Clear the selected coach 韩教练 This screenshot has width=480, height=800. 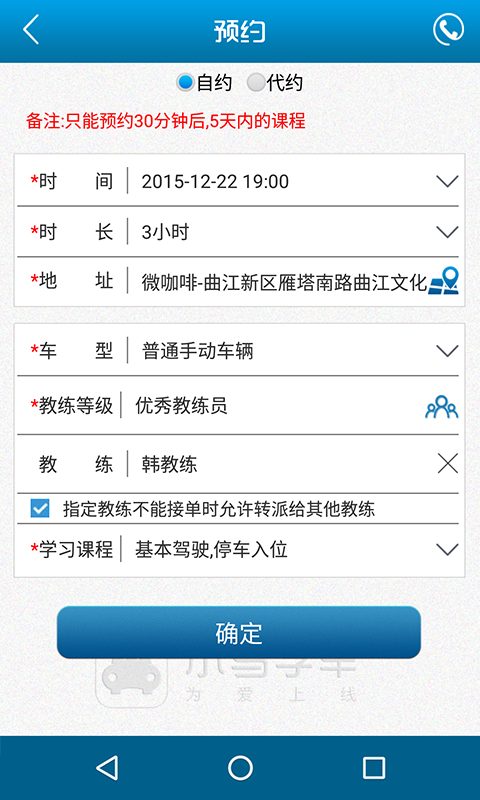[448, 464]
